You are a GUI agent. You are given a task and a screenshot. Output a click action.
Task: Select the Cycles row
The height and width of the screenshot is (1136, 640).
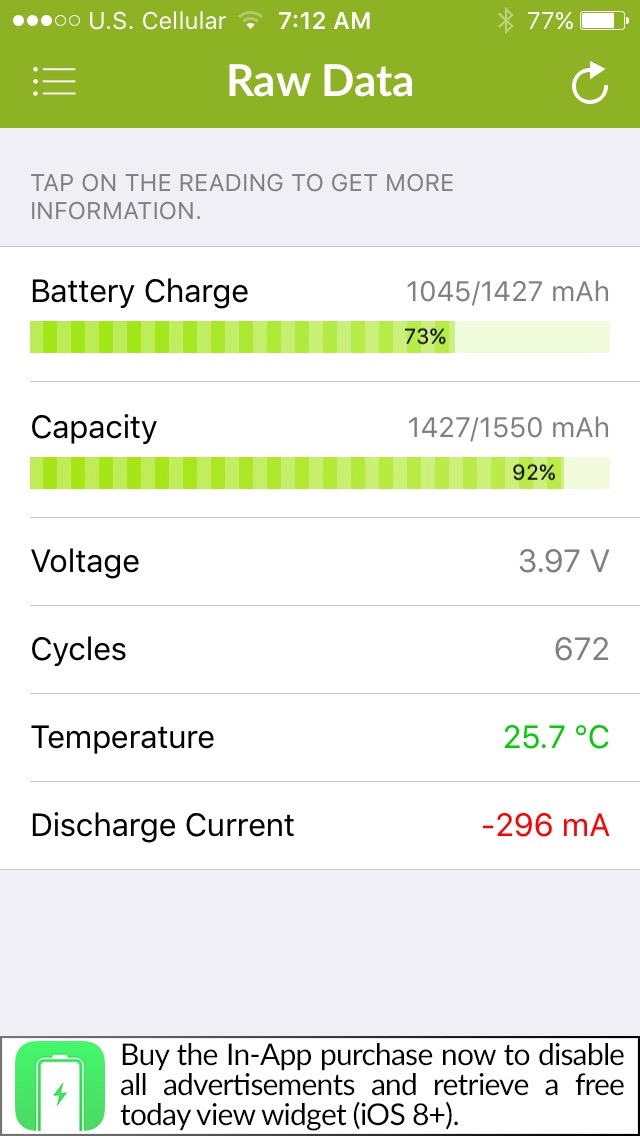tap(320, 649)
